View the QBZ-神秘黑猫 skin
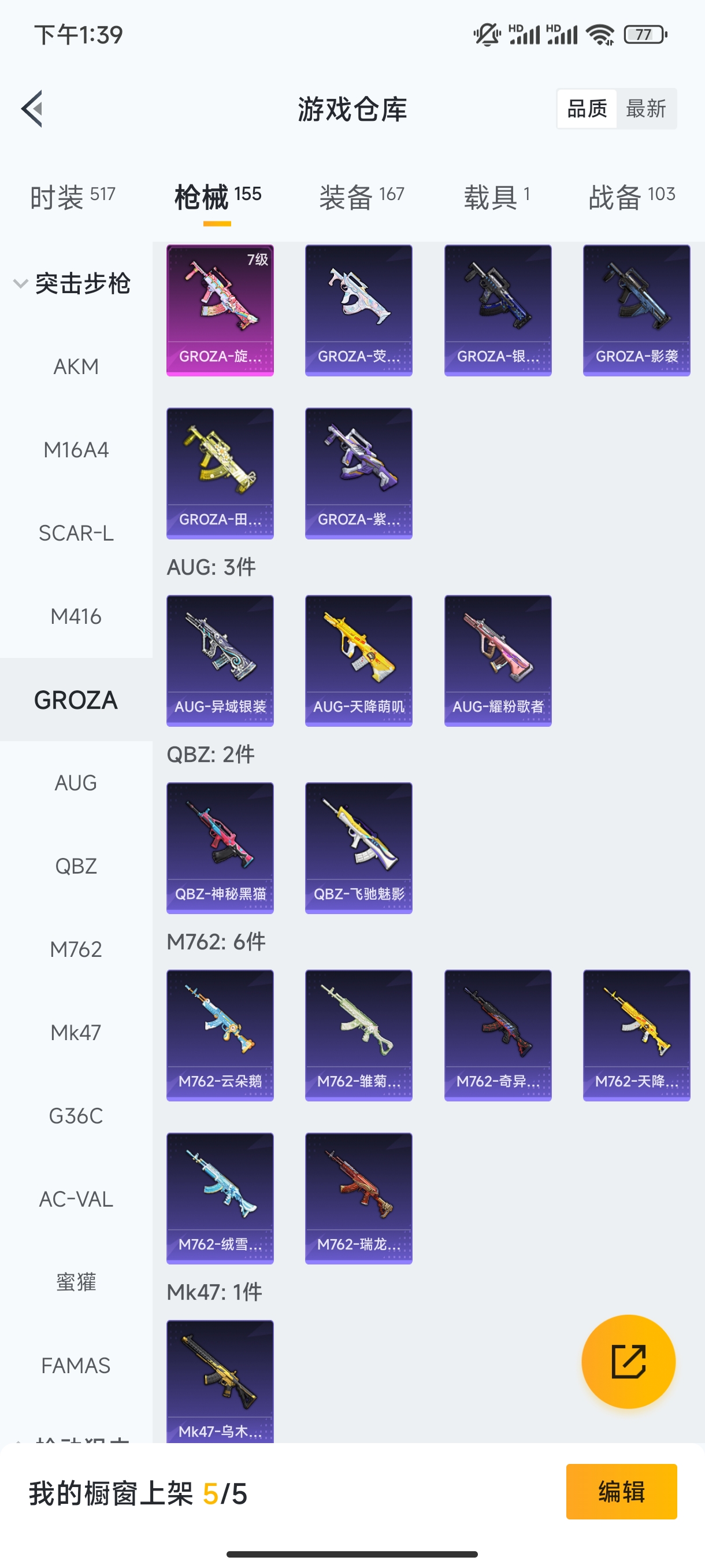The width and height of the screenshot is (705, 1568). 220,848
